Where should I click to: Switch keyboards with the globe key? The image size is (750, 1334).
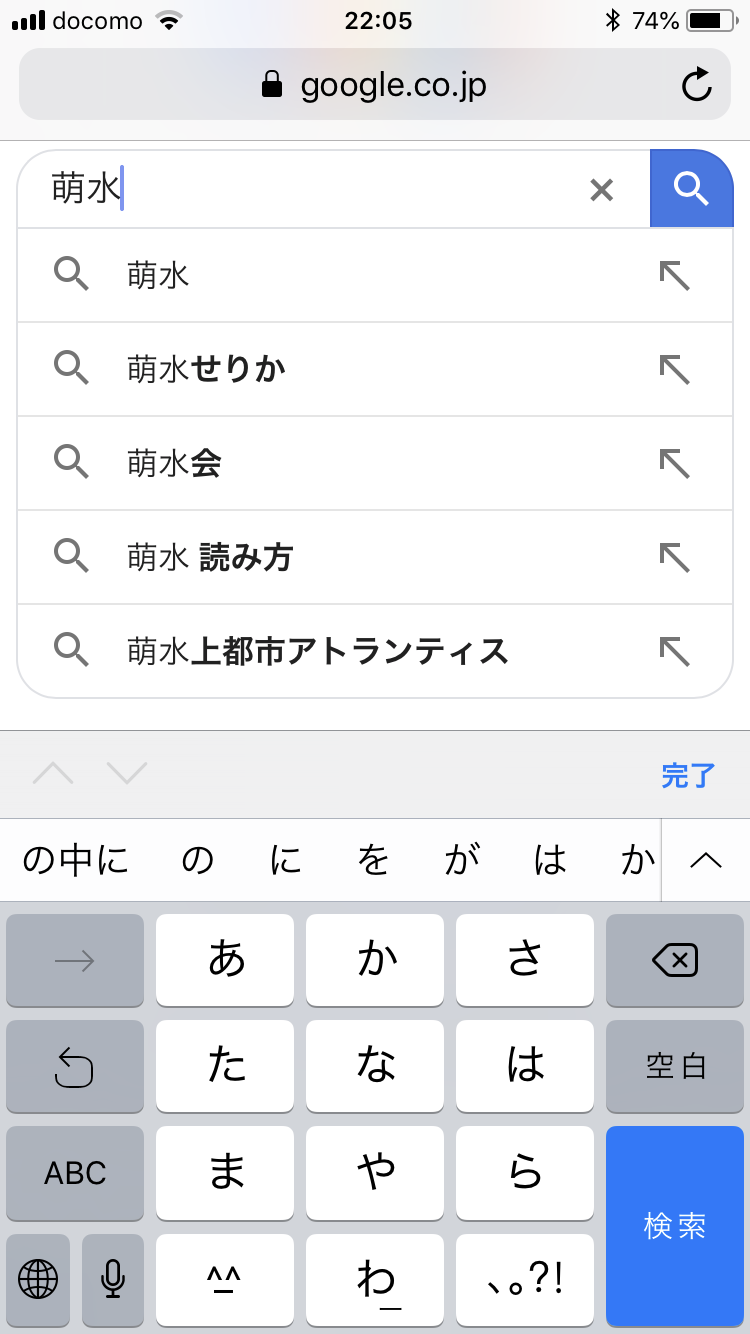click(38, 1278)
